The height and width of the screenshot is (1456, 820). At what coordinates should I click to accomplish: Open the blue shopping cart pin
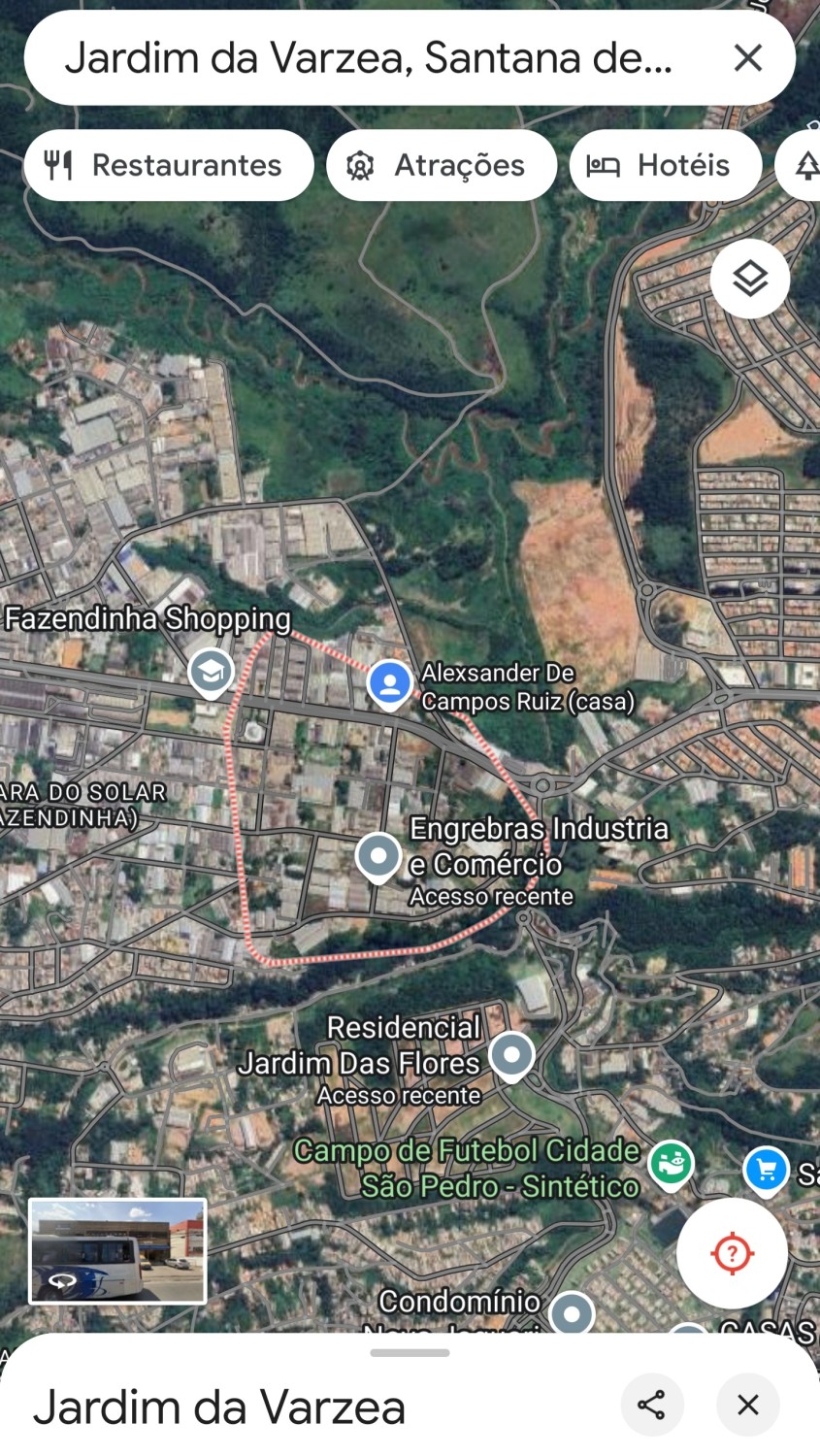pyautogui.click(x=766, y=1169)
